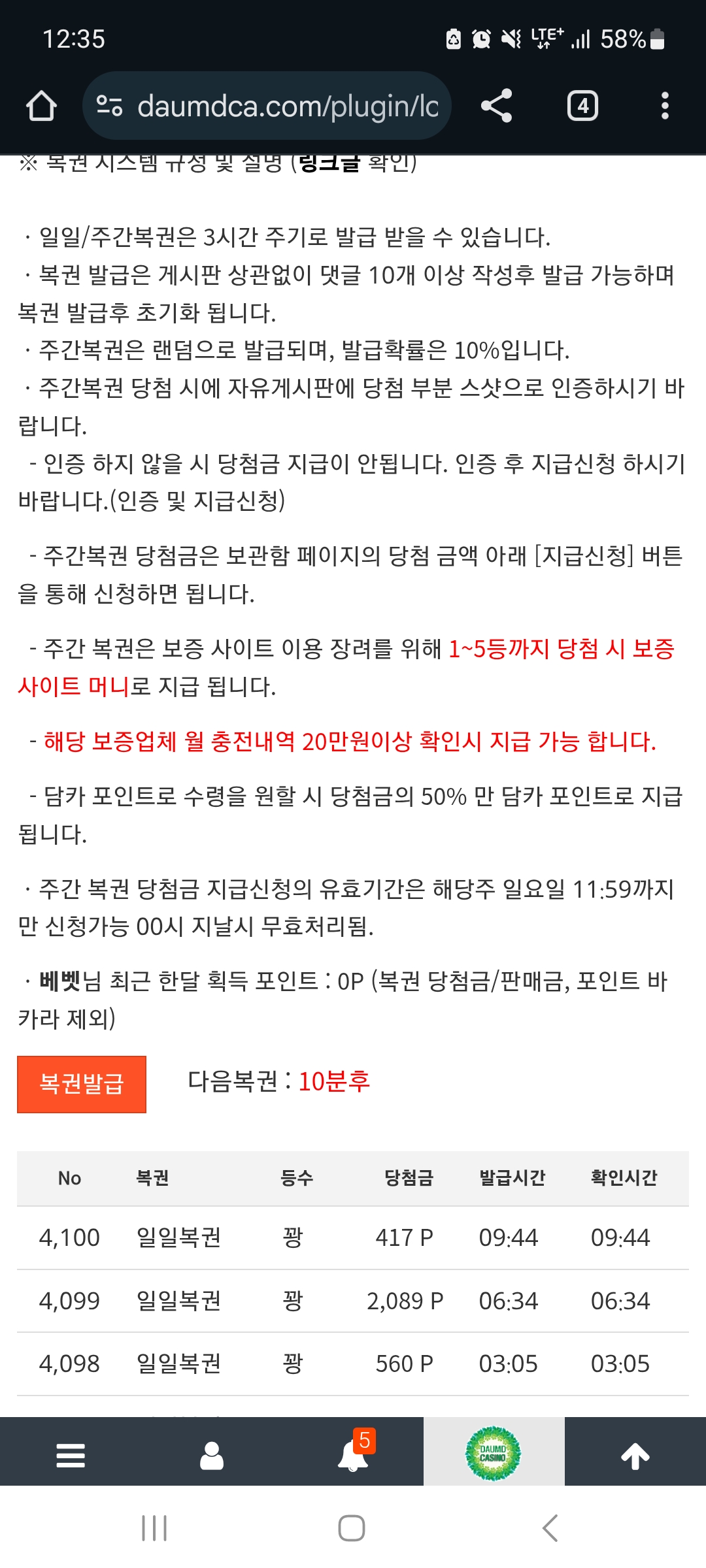Tap the orange 복권발급 button
This screenshot has width=706, height=1568.
(82, 1084)
